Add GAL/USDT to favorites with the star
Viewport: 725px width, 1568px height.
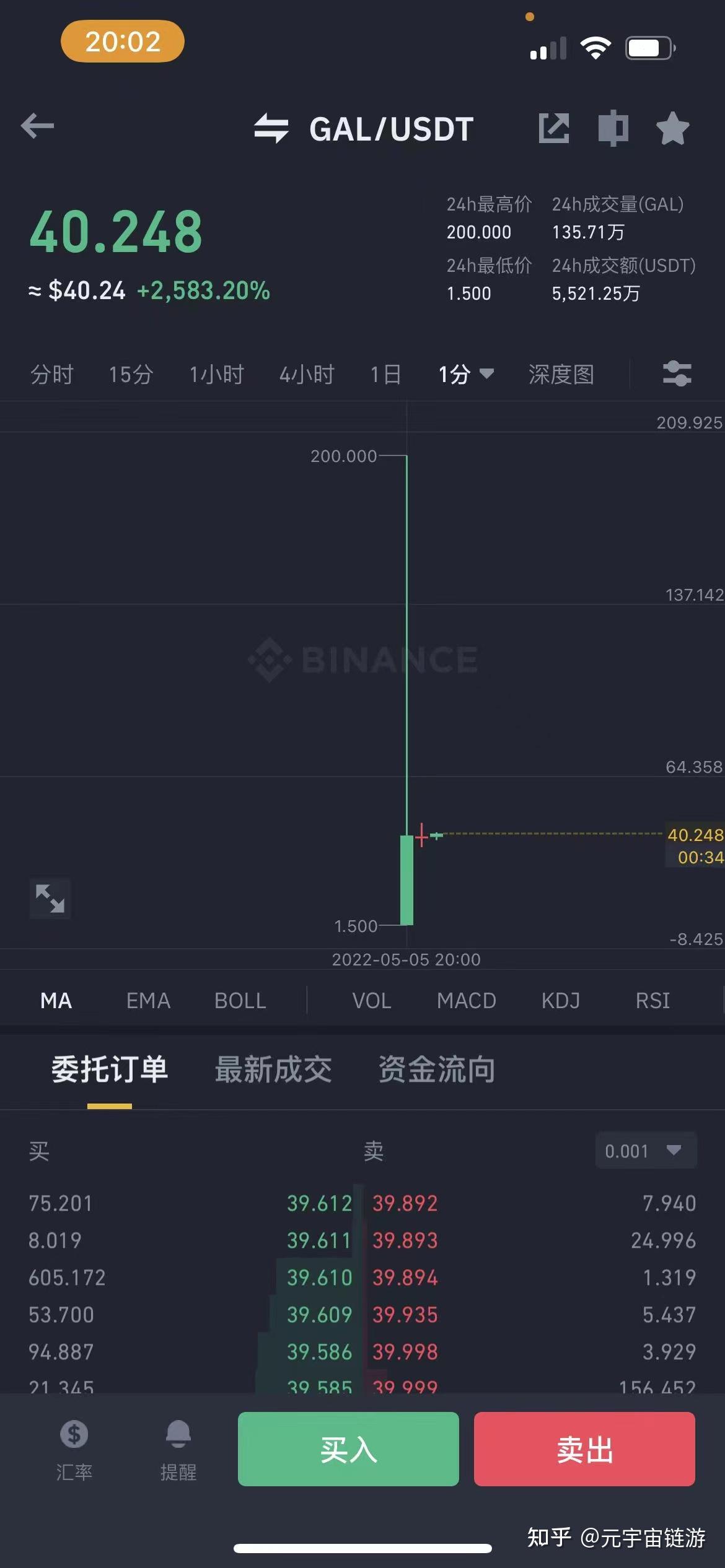pyautogui.click(x=672, y=128)
